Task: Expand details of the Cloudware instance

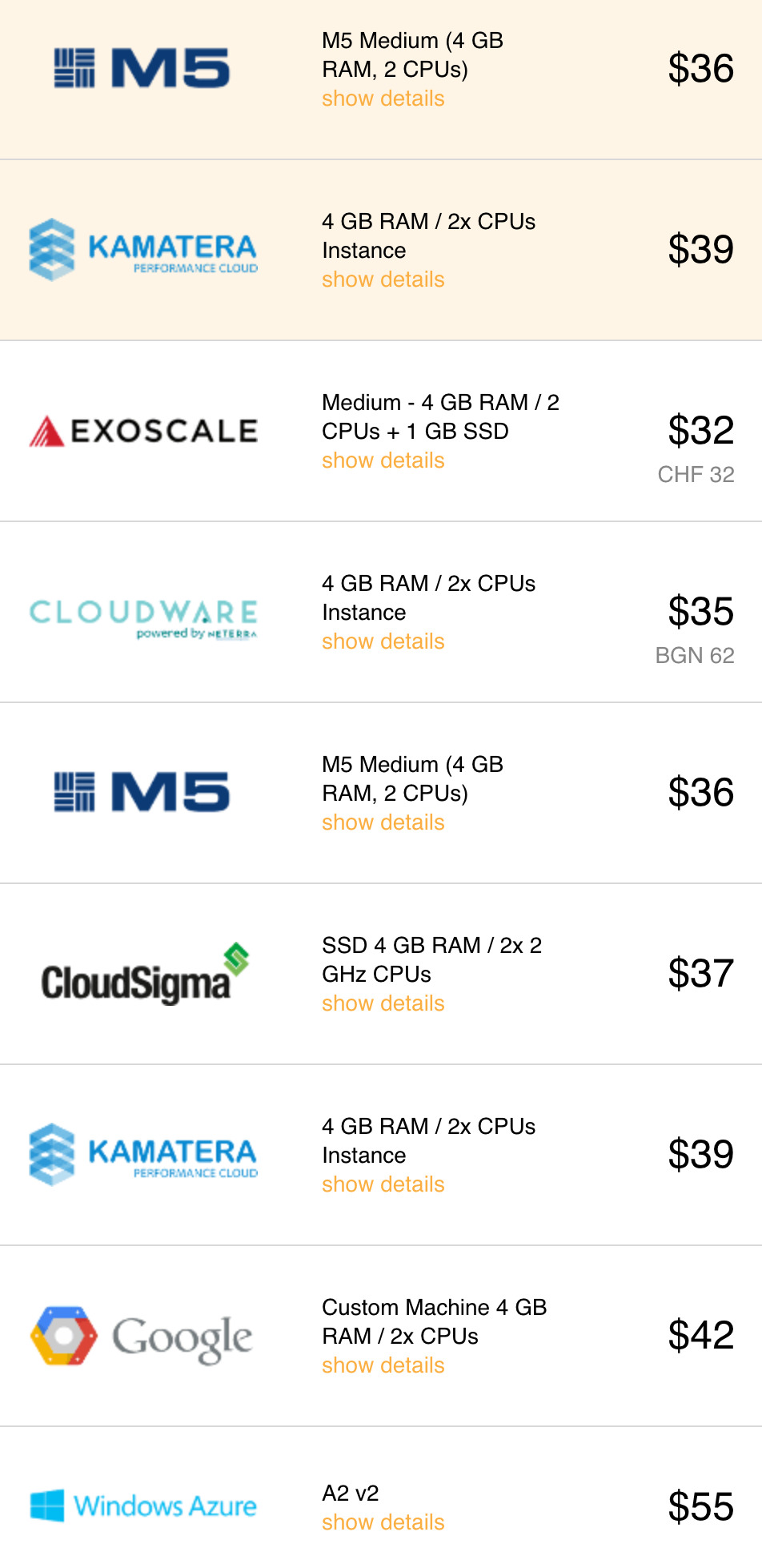Action: (x=383, y=641)
